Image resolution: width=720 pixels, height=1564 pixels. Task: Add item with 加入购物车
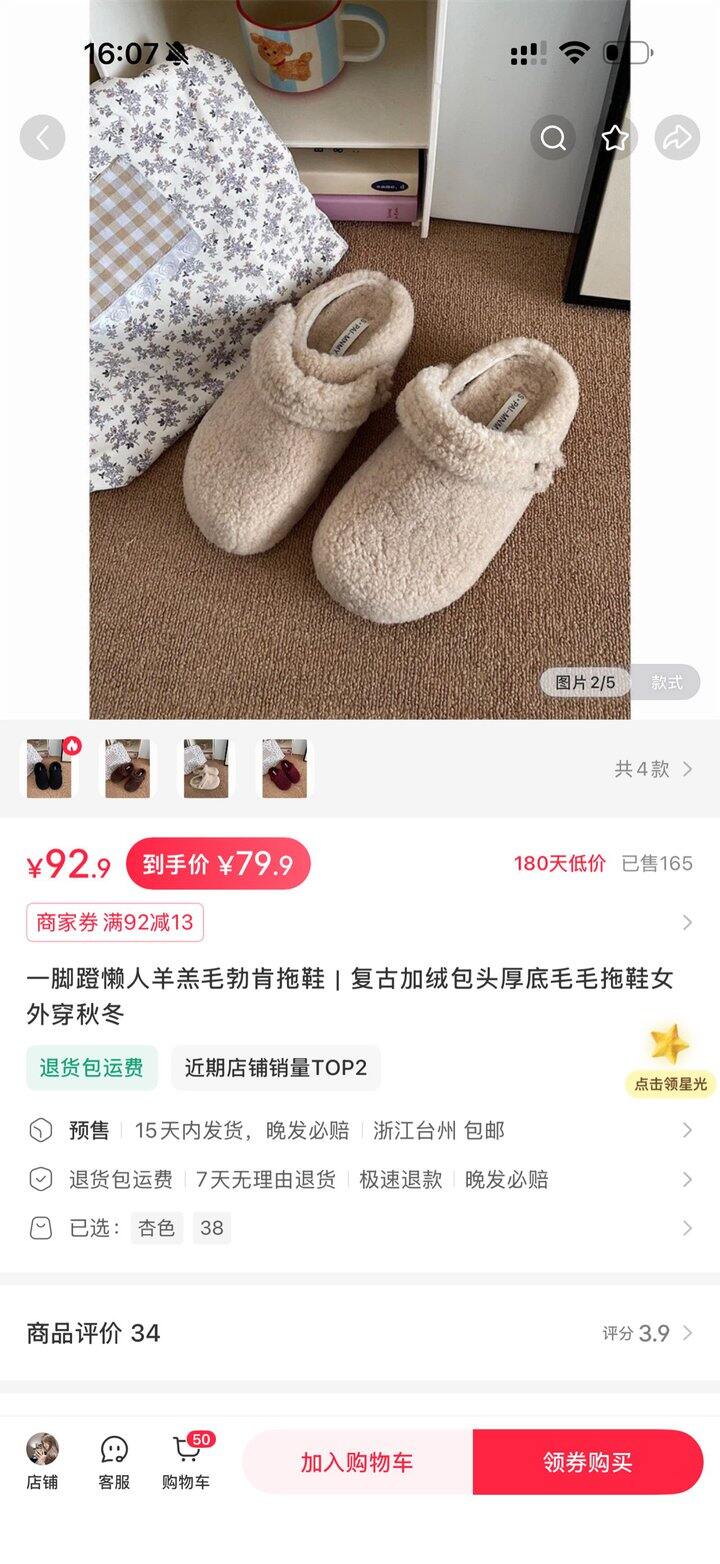[x=357, y=1462]
